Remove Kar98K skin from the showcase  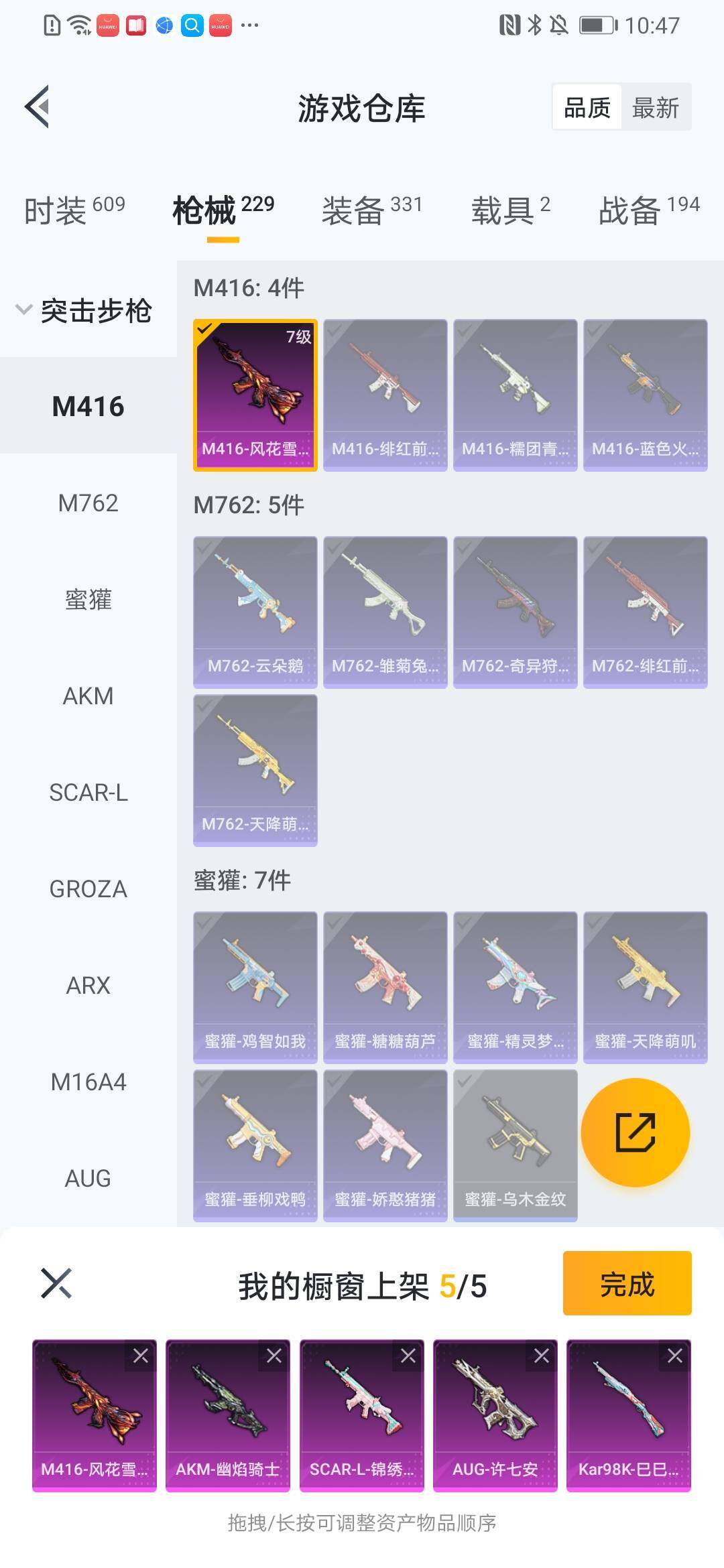675,1356
